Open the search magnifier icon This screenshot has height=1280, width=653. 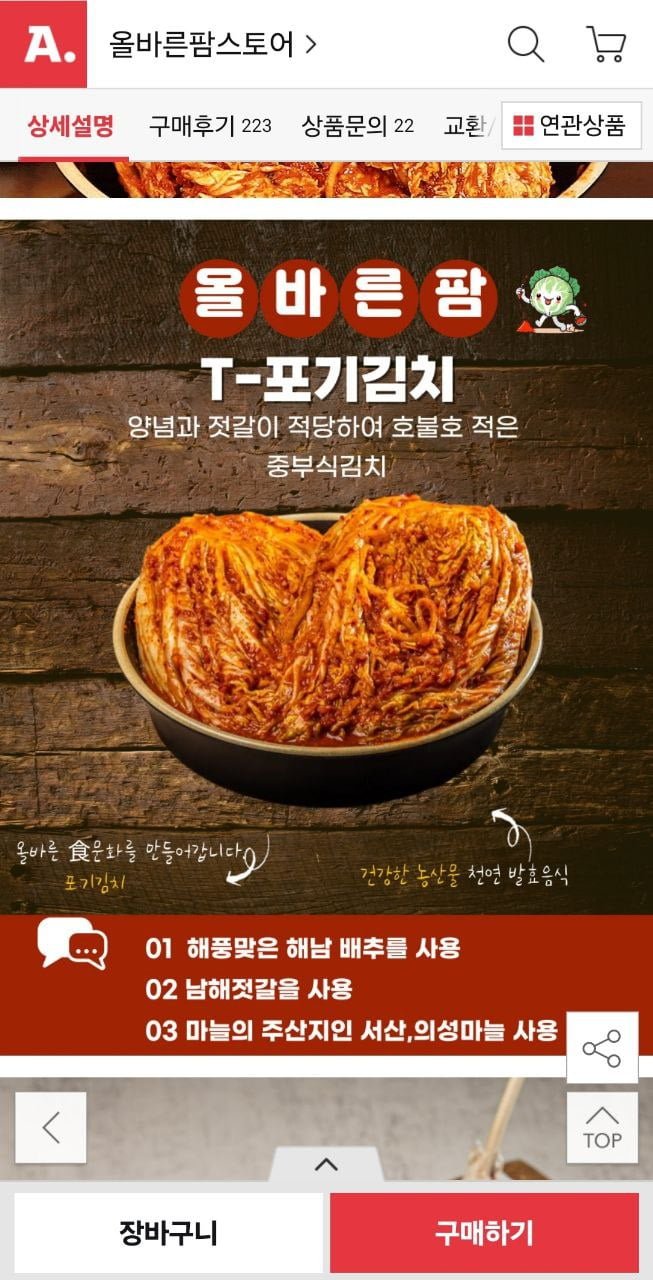(526, 44)
